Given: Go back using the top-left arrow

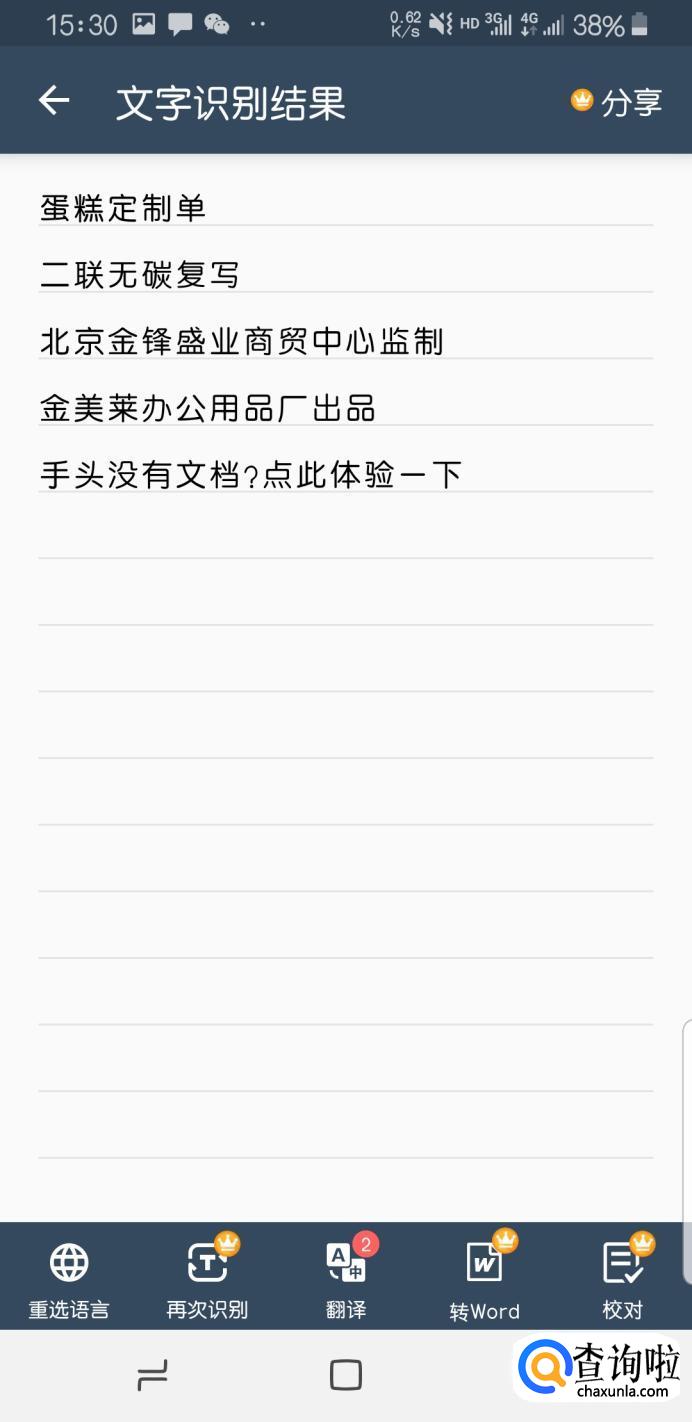Looking at the screenshot, I should (54, 101).
